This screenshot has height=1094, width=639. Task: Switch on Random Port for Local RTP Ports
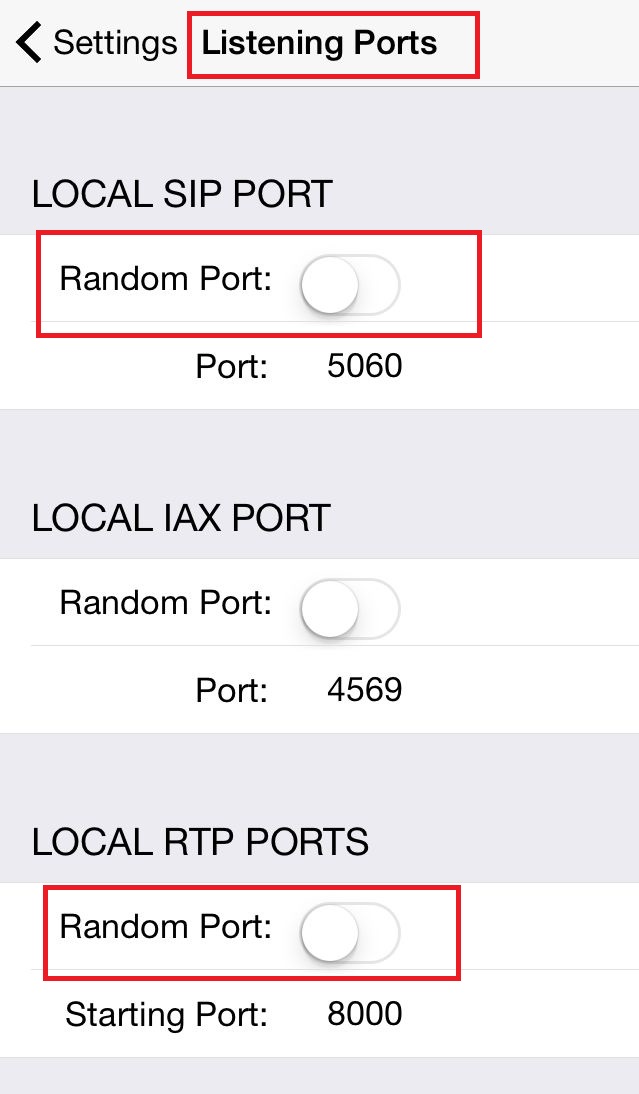pyautogui.click(x=350, y=932)
